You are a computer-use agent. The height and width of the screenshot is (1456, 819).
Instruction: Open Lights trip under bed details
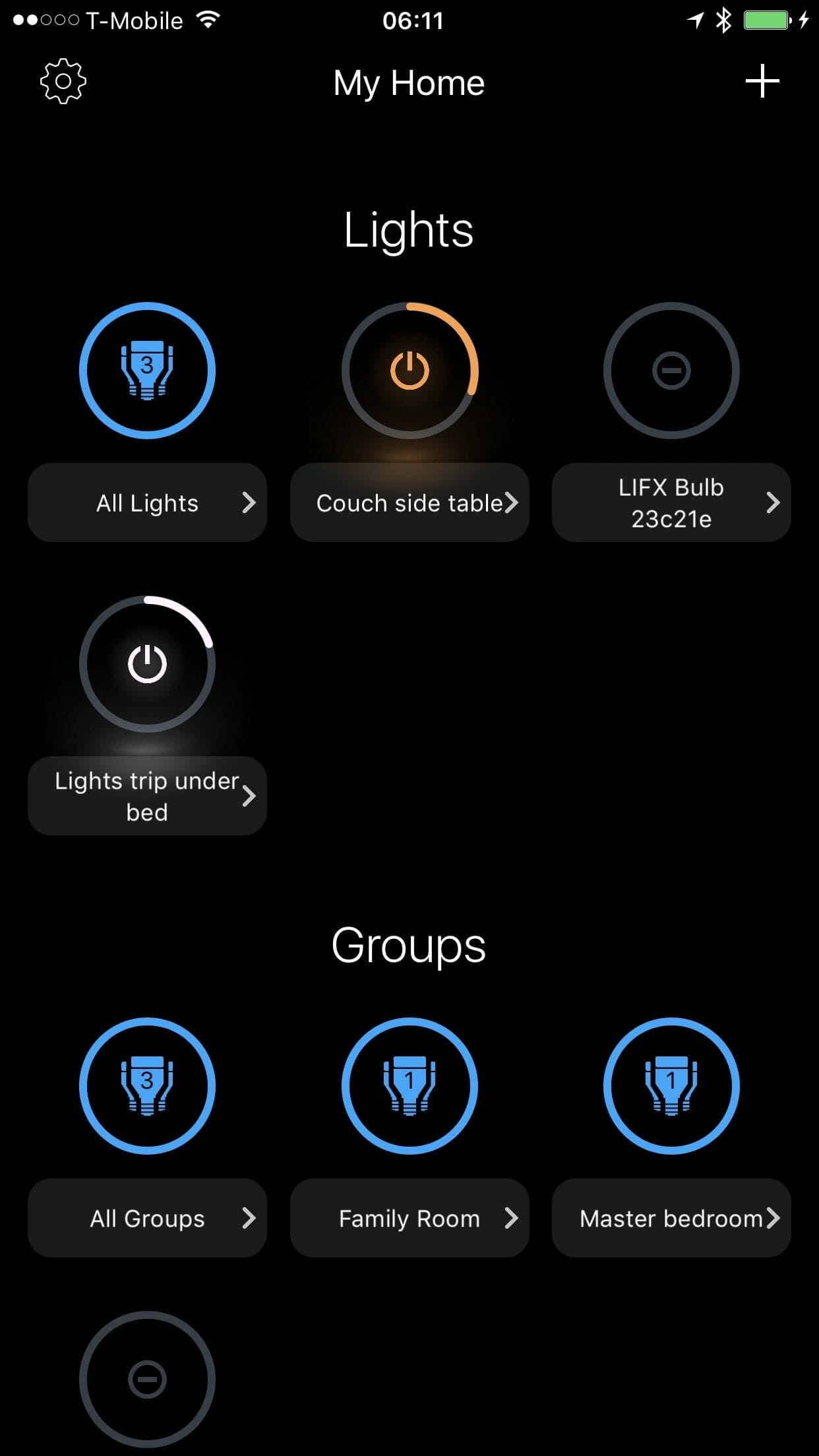pyautogui.click(x=147, y=797)
